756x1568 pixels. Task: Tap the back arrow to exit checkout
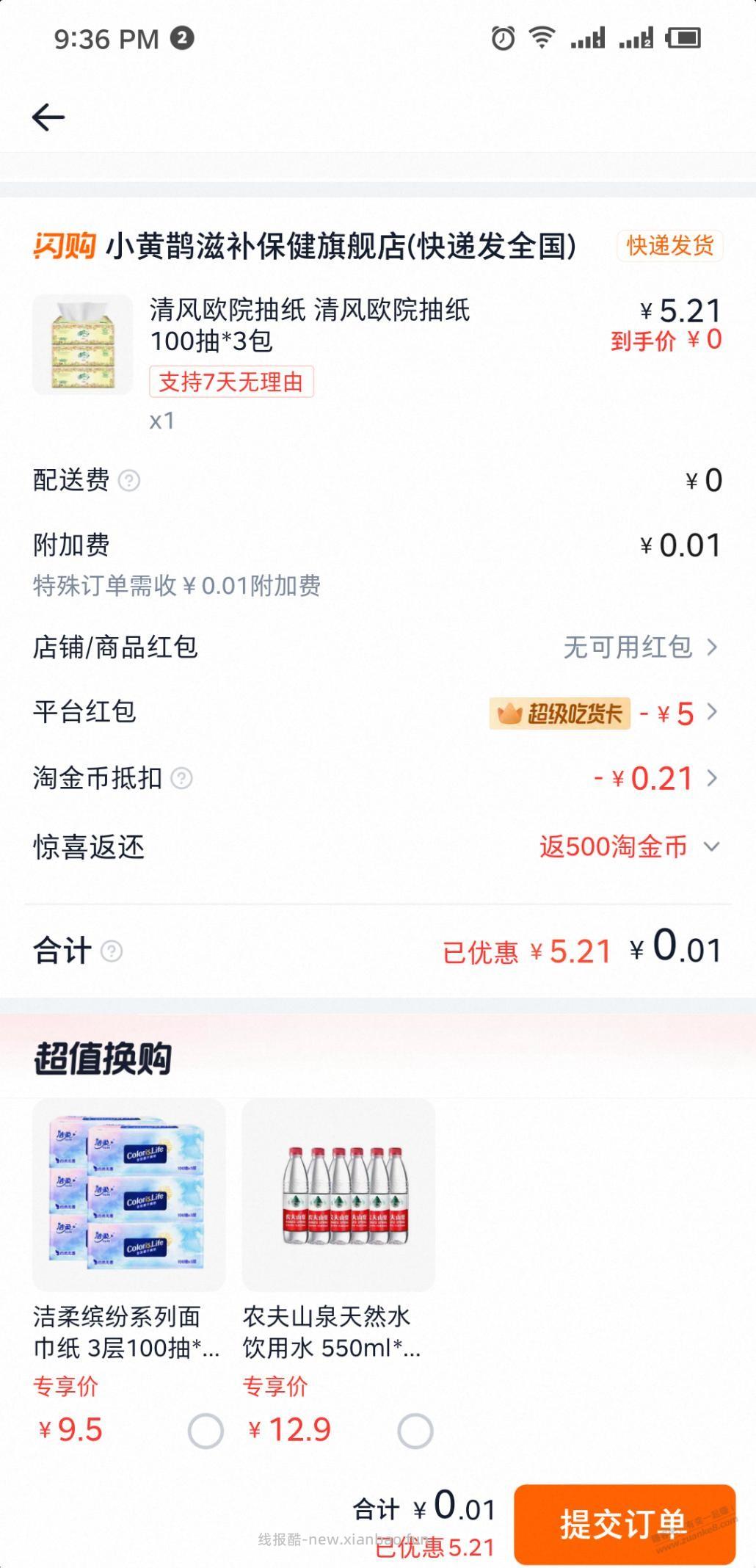coord(48,116)
